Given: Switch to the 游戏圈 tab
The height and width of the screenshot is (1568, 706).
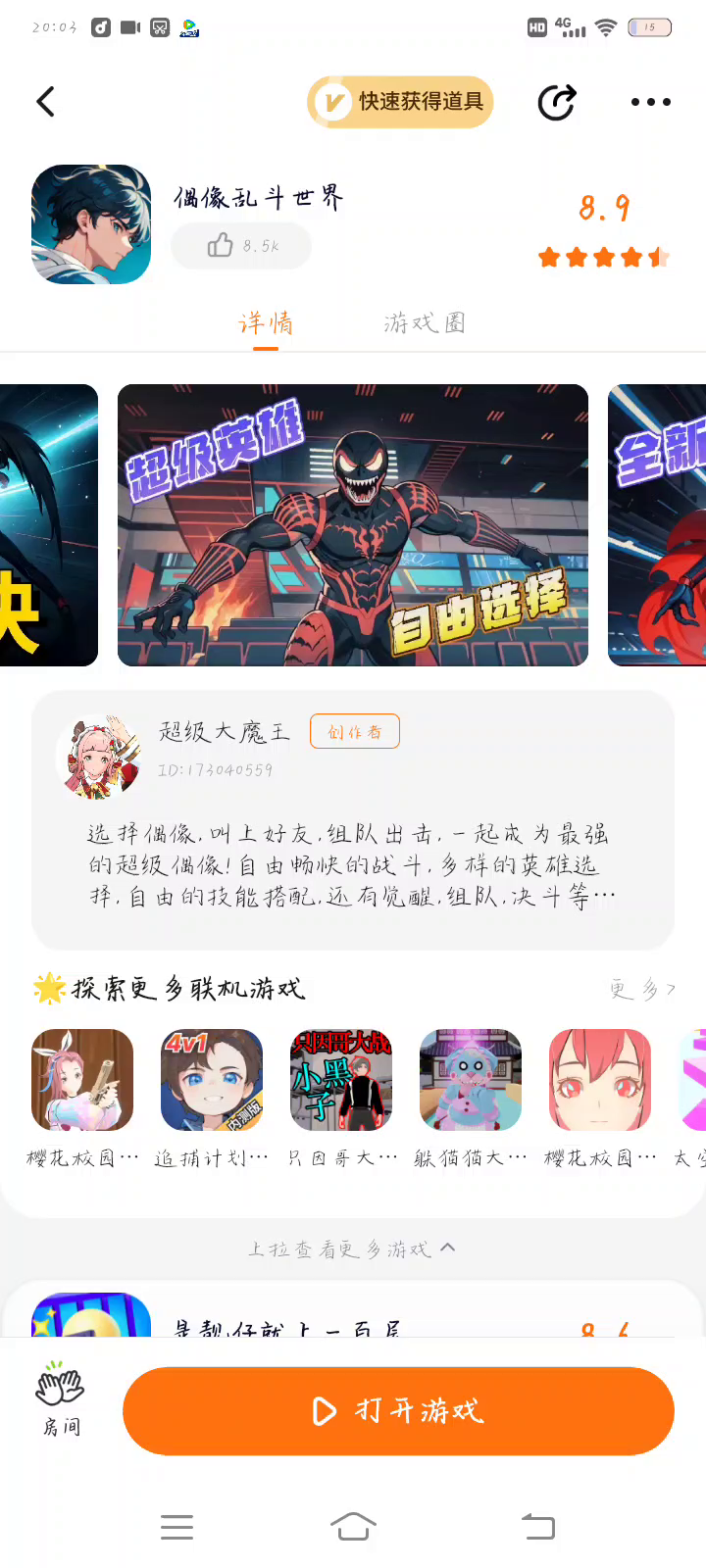Looking at the screenshot, I should (425, 323).
